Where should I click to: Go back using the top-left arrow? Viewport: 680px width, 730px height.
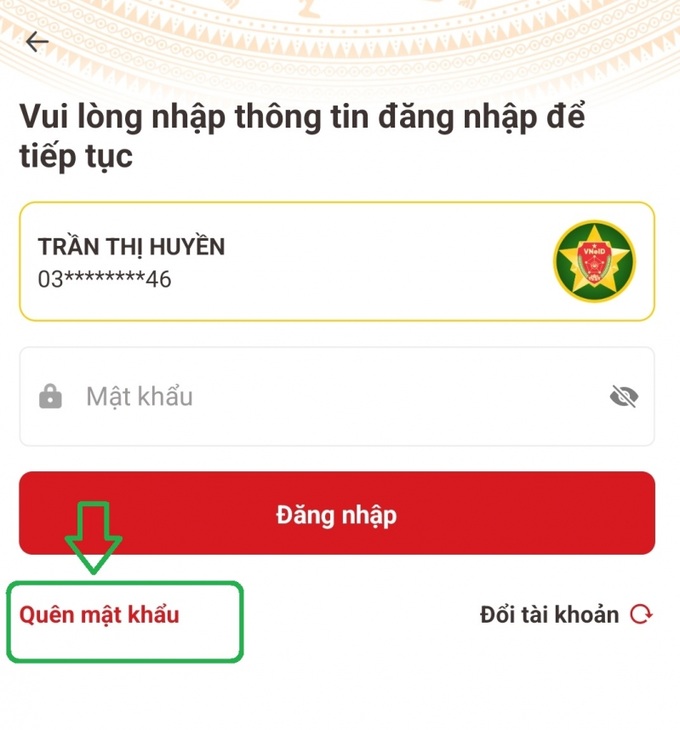coord(37,42)
